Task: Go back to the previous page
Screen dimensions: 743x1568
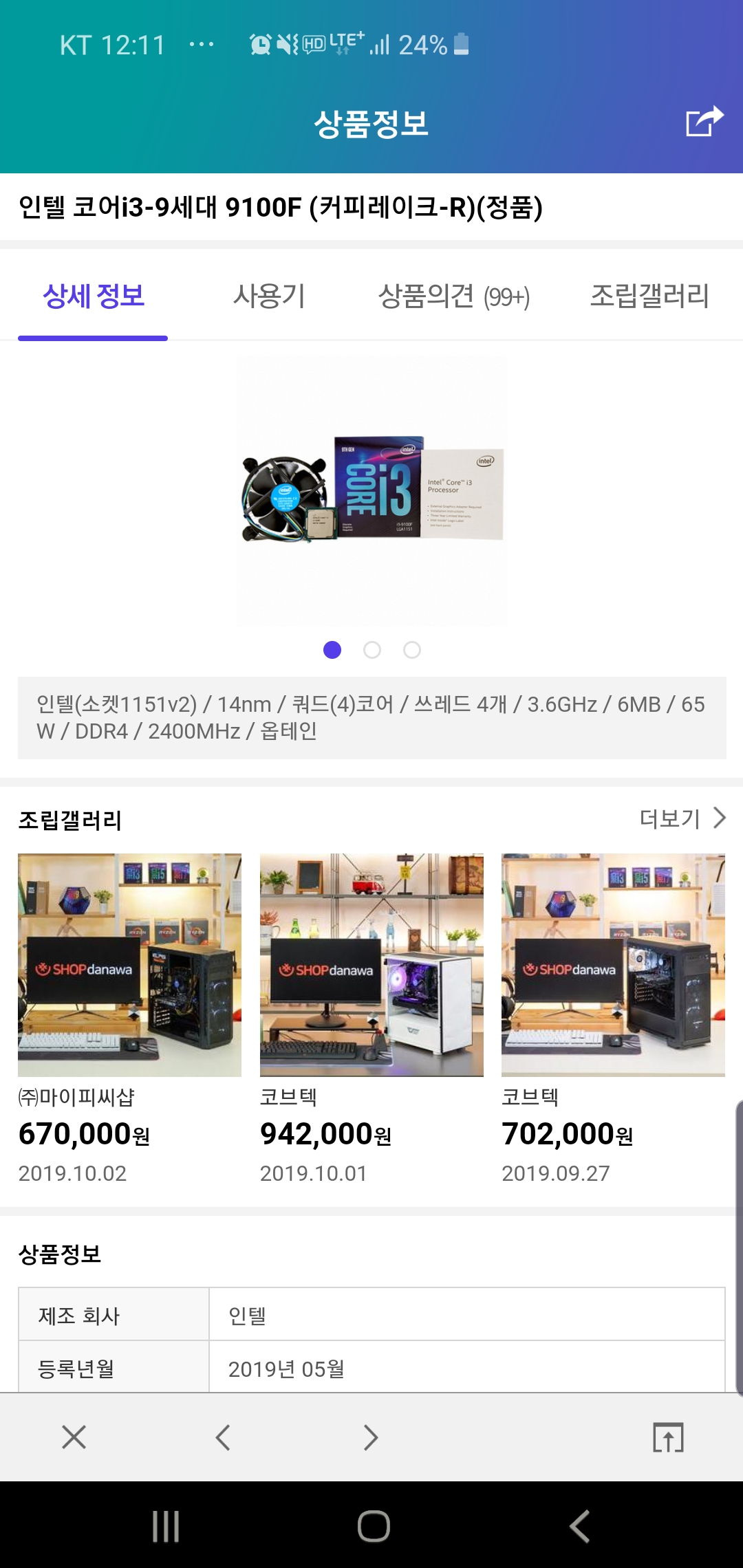Action: (223, 1437)
